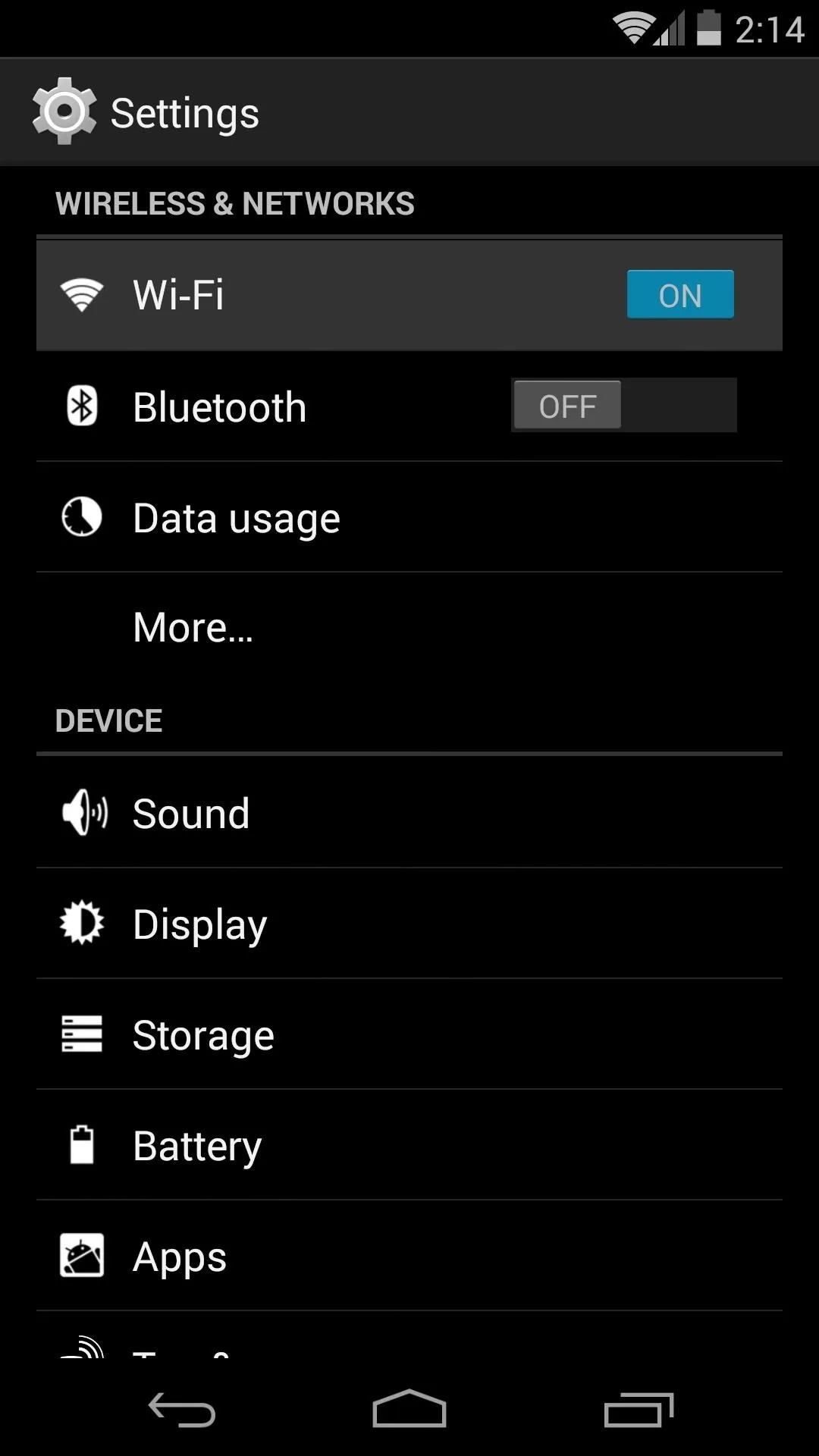
Task: Enable the Bluetooth switch
Action: point(624,405)
